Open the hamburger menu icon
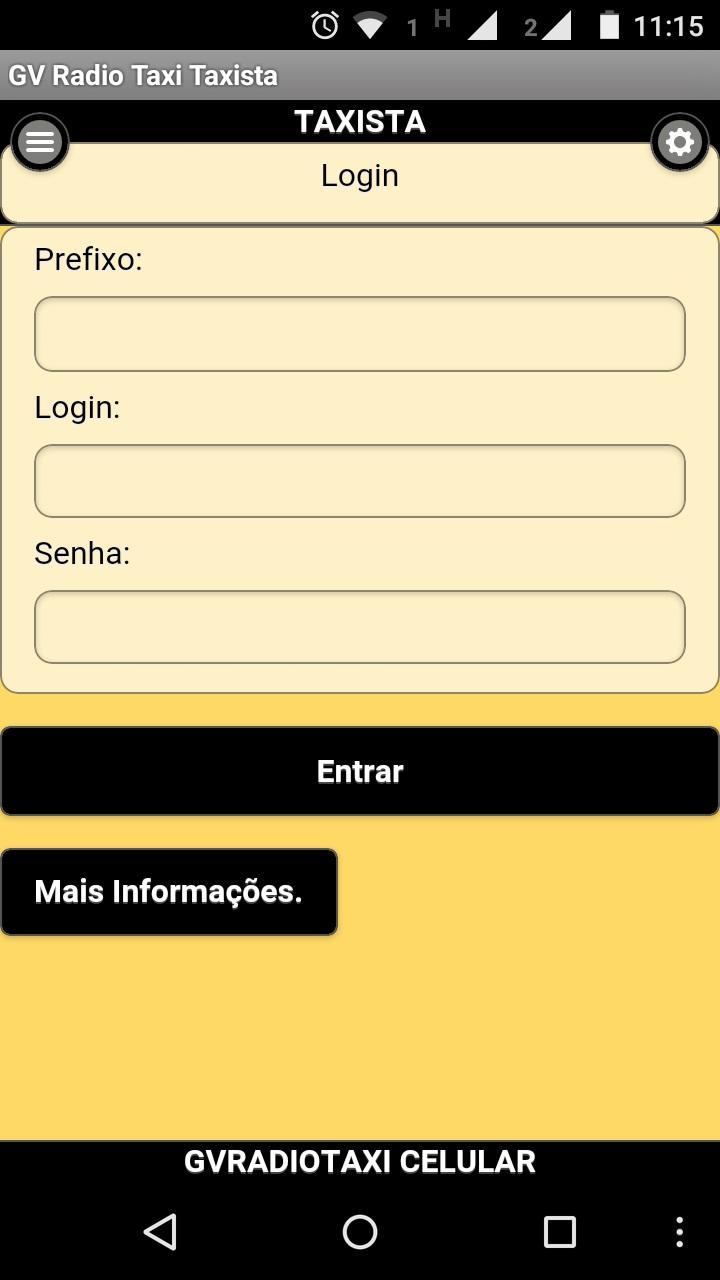Viewport: 720px width, 1280px height. tap(40, 142)
